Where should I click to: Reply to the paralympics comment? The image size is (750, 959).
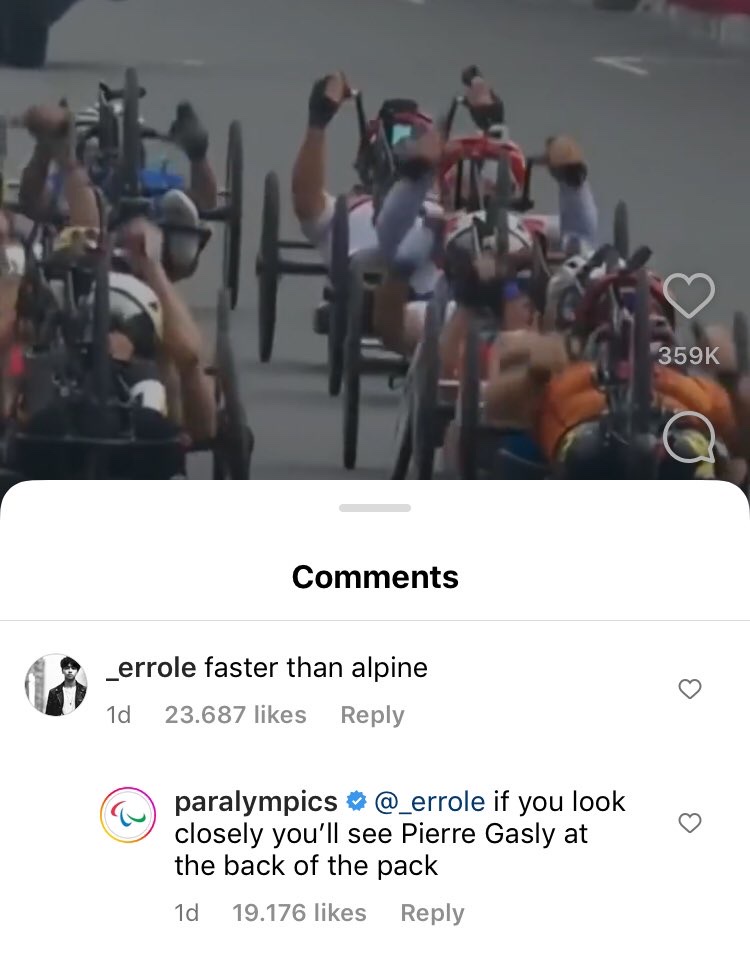point(432,913)
